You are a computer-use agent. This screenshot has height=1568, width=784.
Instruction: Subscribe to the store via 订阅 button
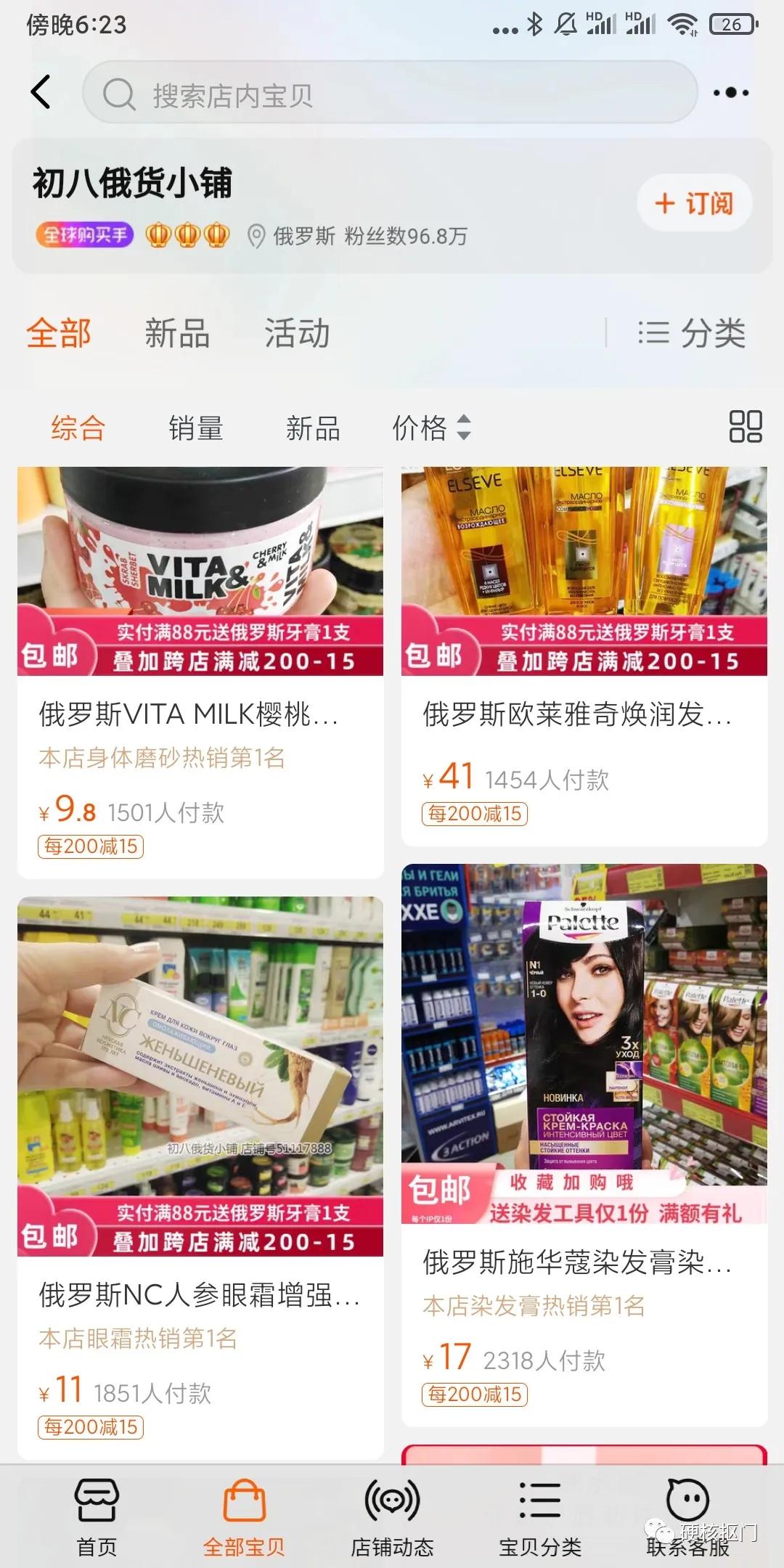click(693, 204)
